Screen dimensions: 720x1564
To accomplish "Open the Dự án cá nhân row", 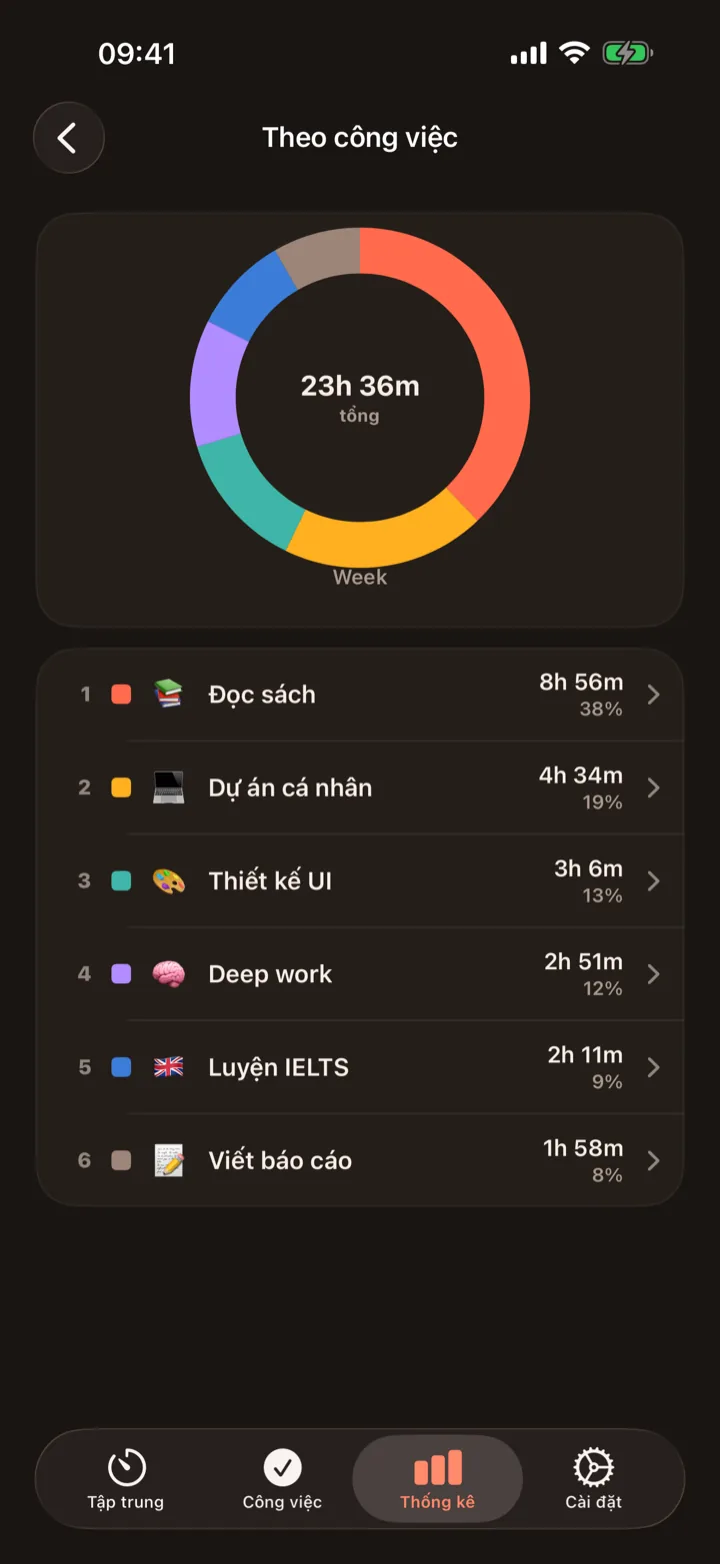I will [x=360, y=788].
